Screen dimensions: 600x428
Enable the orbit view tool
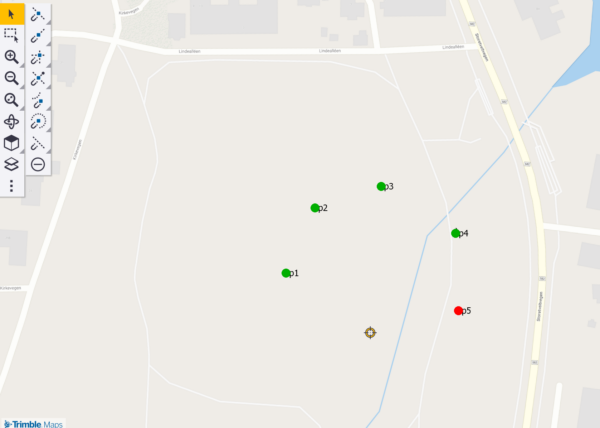(12, 121)
